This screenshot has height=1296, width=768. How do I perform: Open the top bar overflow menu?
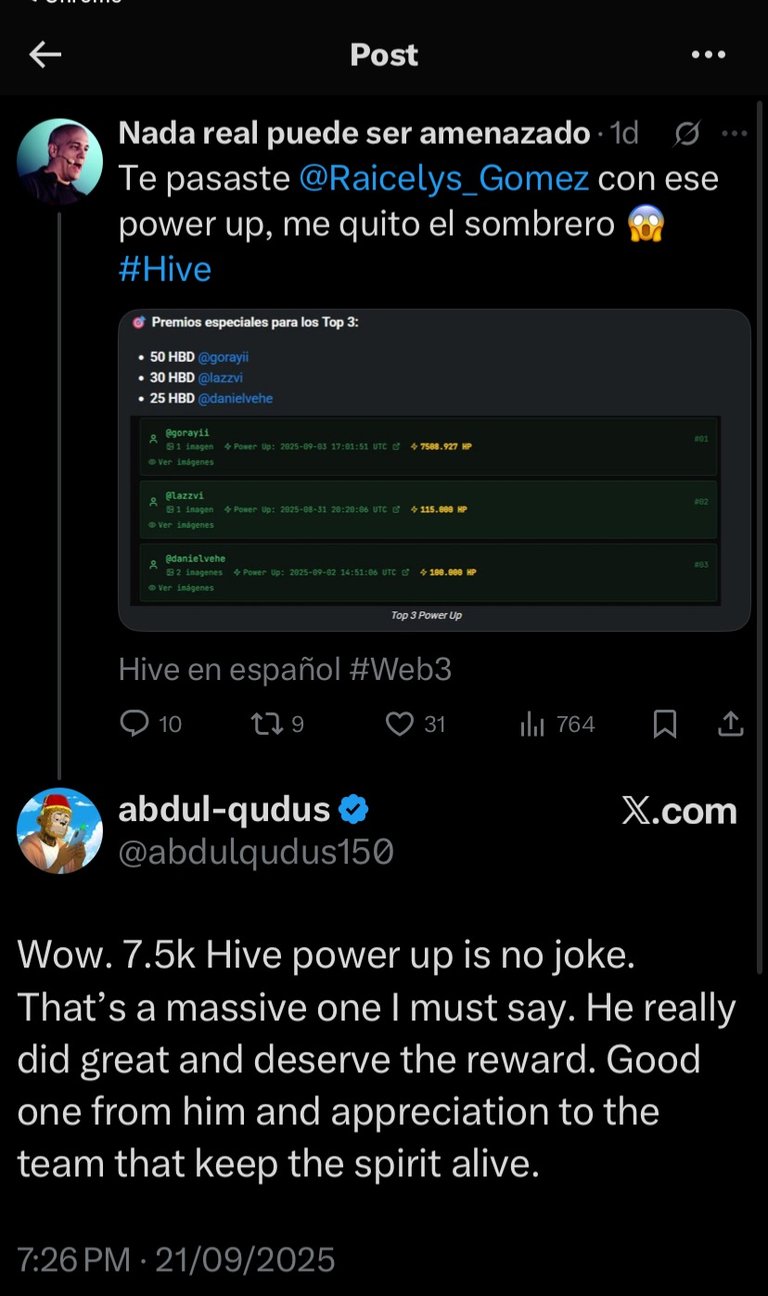pyautogui.click(x=708, y=55)
